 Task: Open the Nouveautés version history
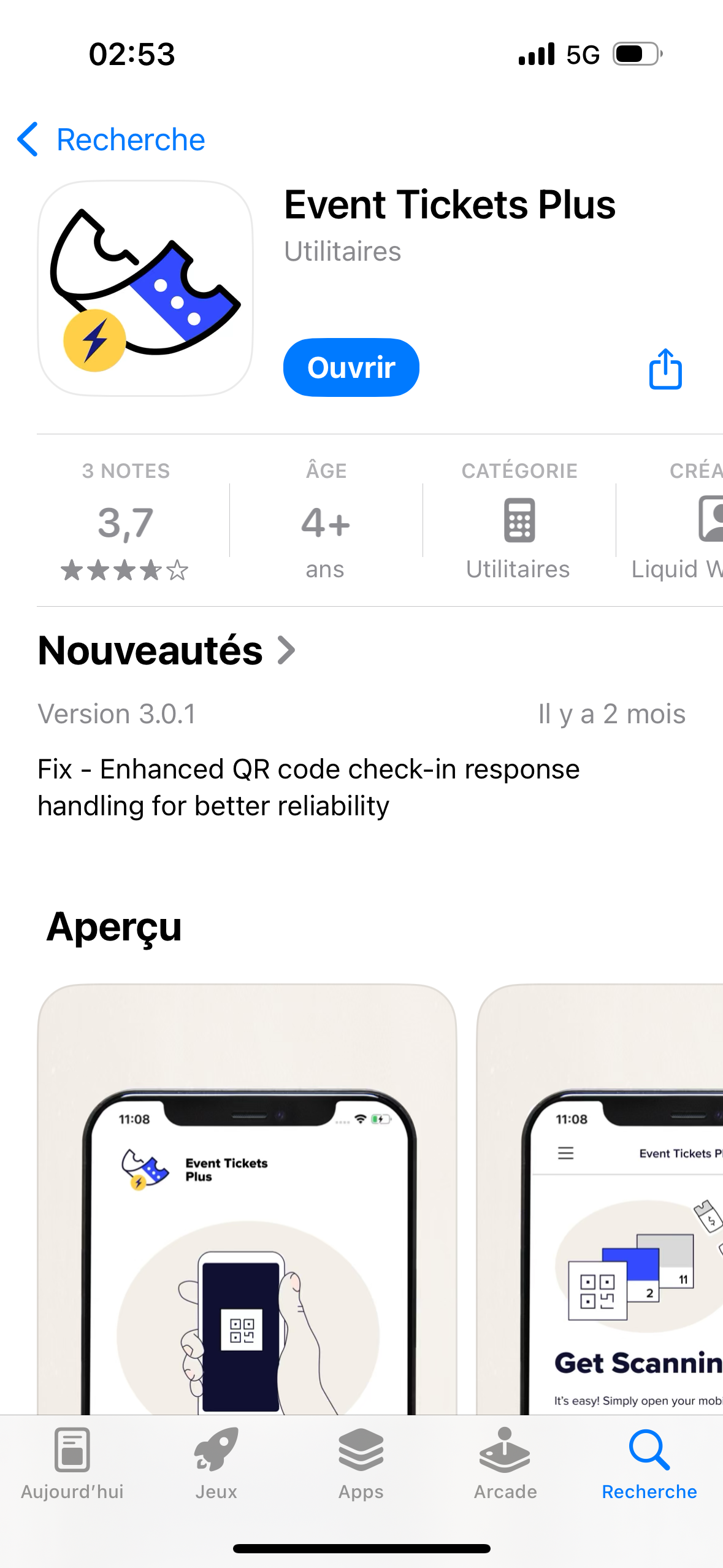click(x=167, y=650)
